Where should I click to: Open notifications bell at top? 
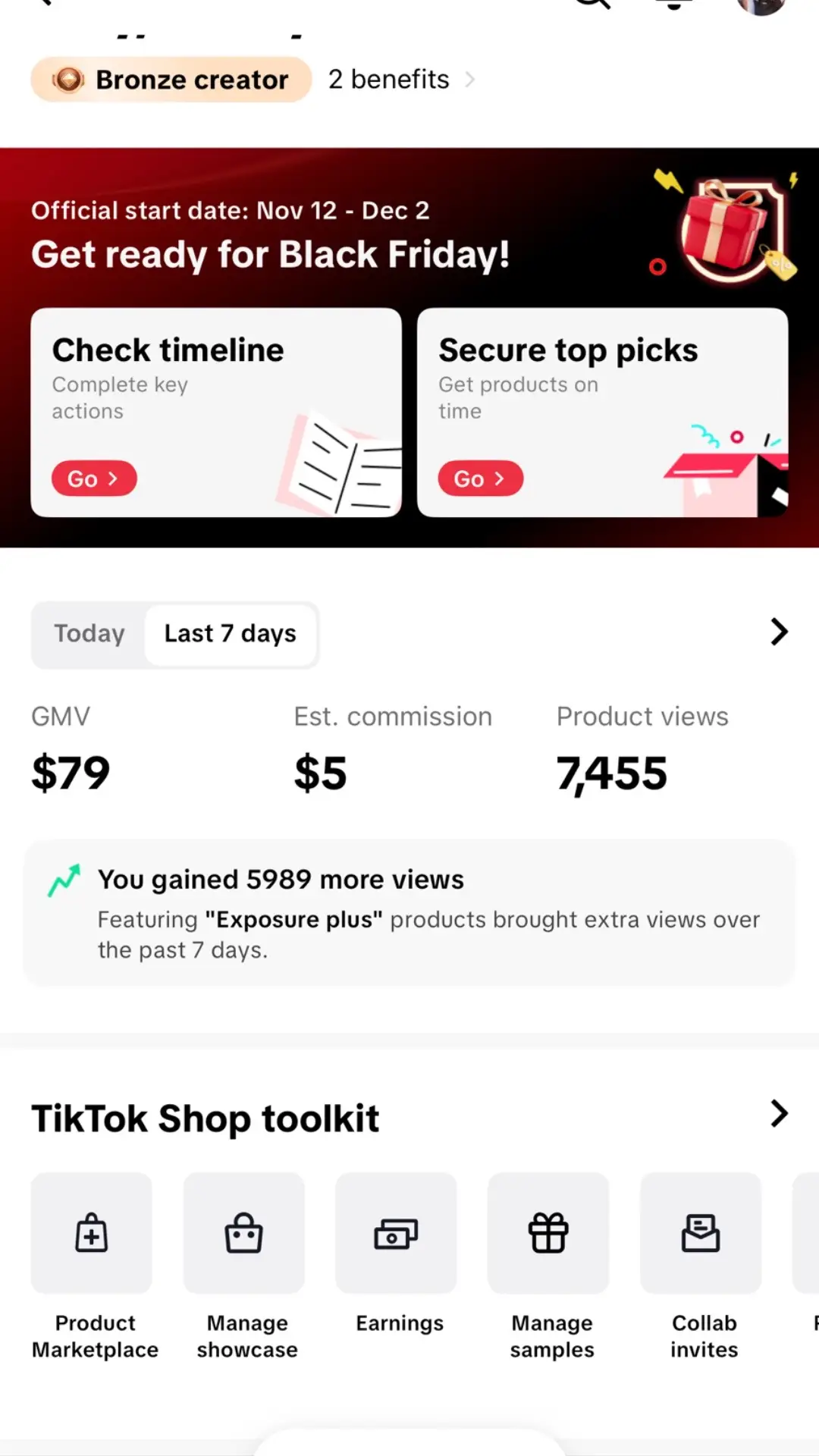click(672, 6)
